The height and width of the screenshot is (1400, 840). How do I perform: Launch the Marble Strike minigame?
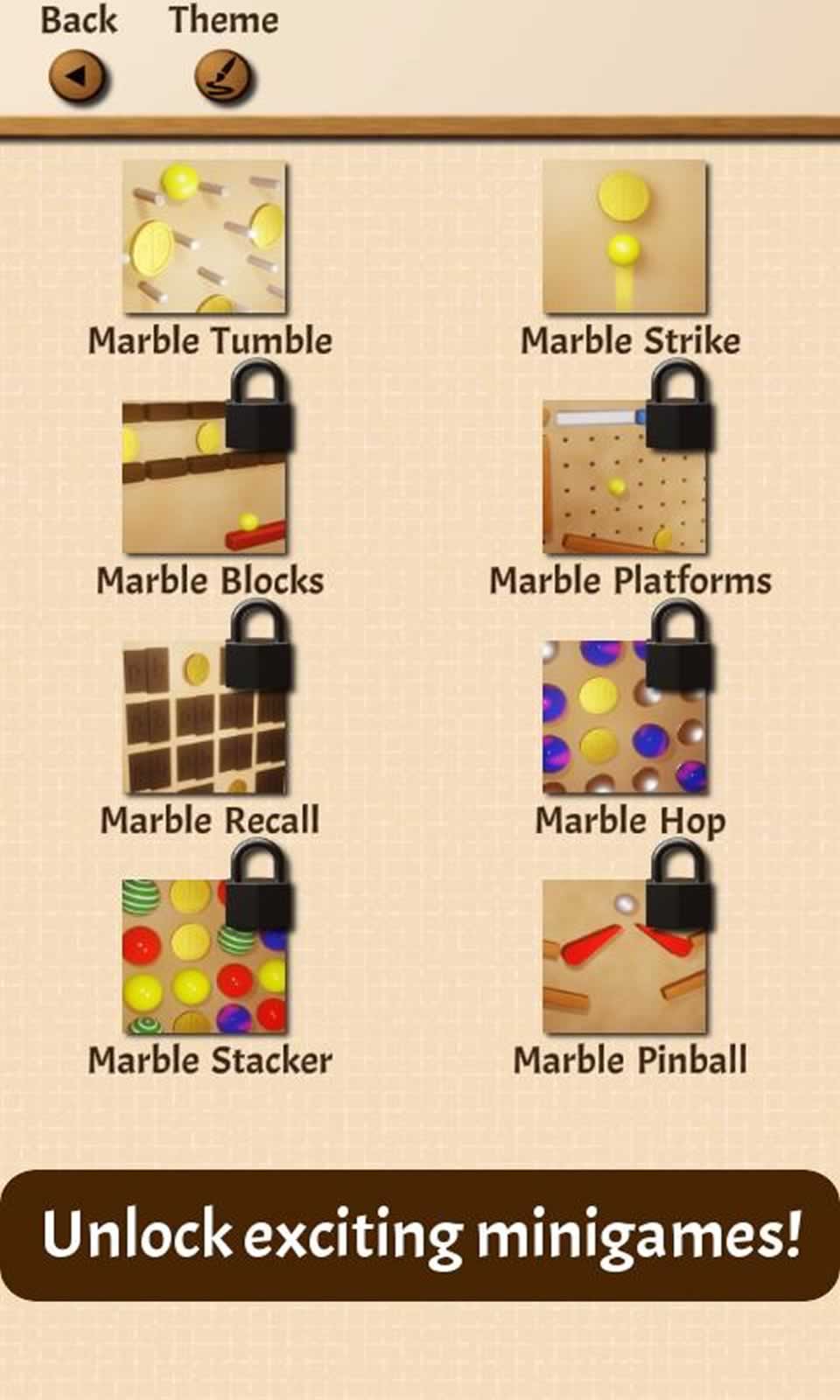click(625, 238)
